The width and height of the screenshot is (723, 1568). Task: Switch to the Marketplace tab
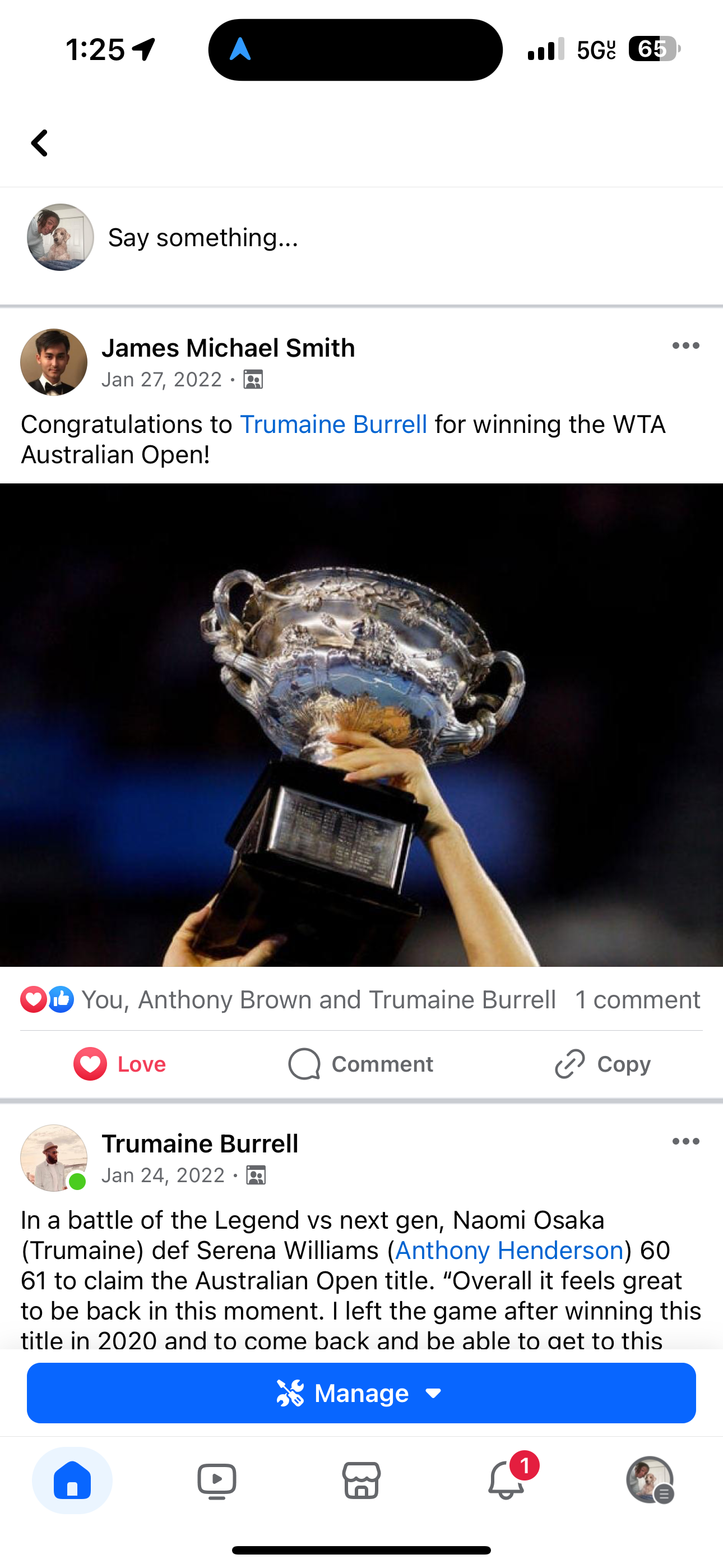(x=361, y=1481)
